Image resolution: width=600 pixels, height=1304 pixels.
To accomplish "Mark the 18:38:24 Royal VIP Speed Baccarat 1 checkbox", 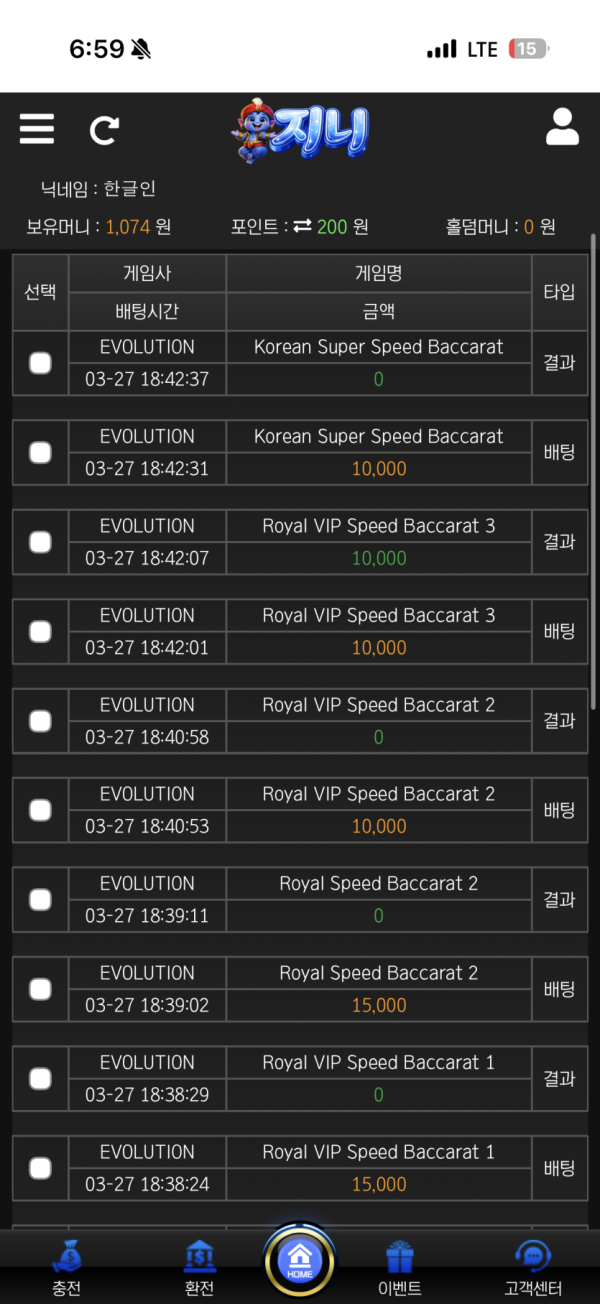I will [40, 1168].
